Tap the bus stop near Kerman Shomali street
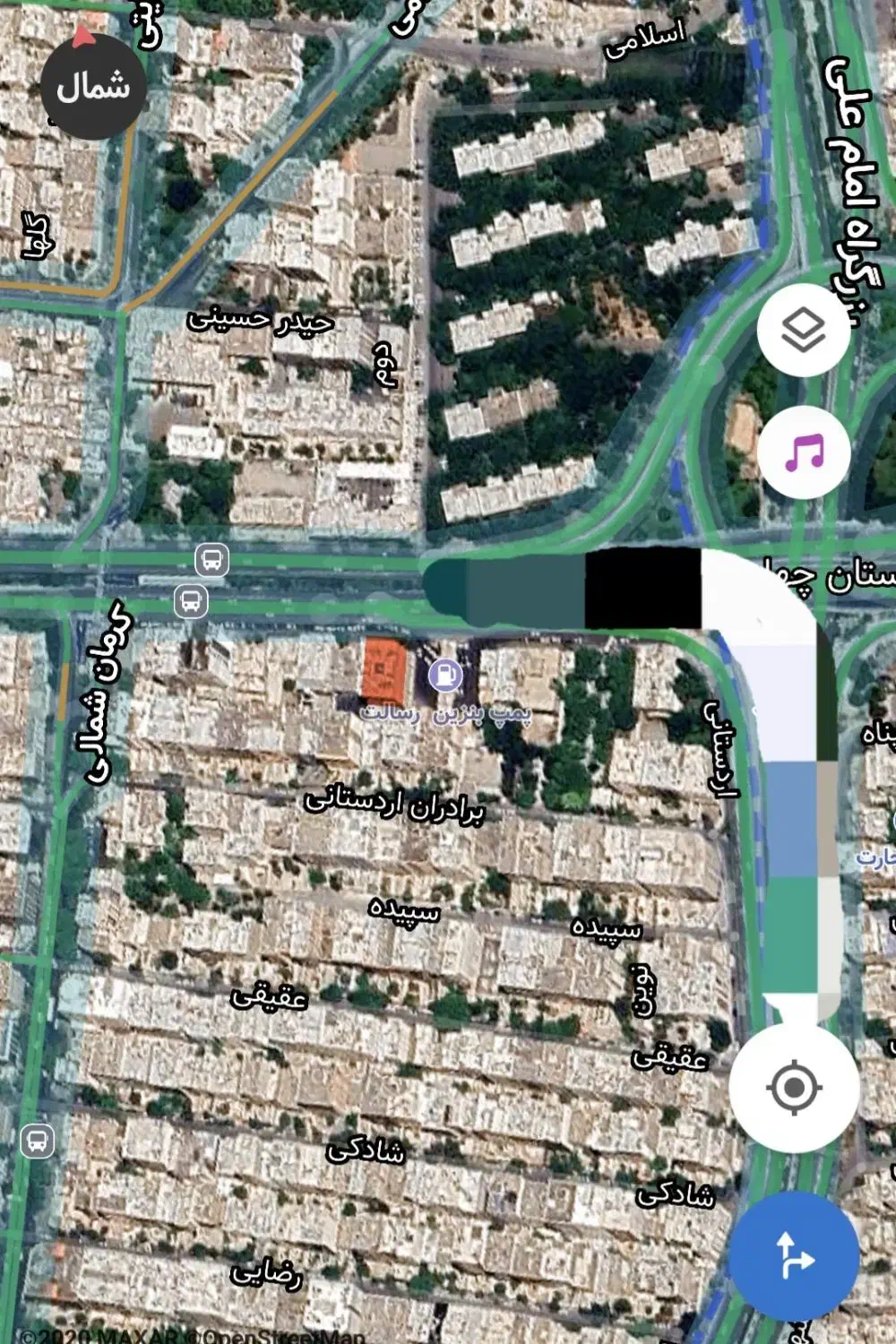 coord(191,600)
